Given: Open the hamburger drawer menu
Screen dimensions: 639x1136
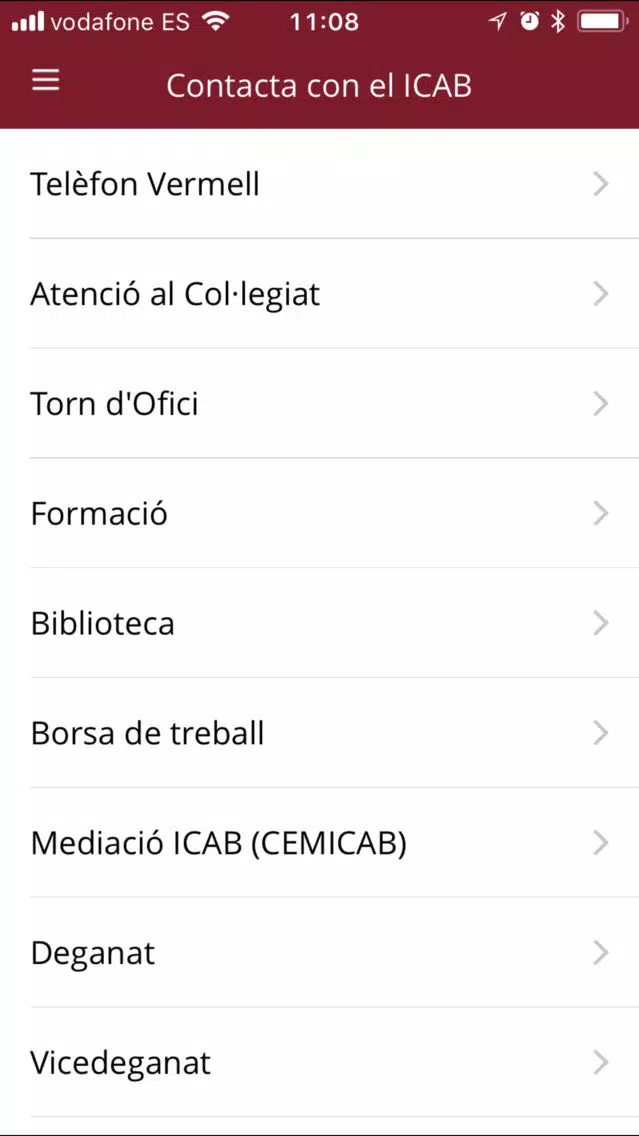Looking at the screenshot, I should click(46, 80).
